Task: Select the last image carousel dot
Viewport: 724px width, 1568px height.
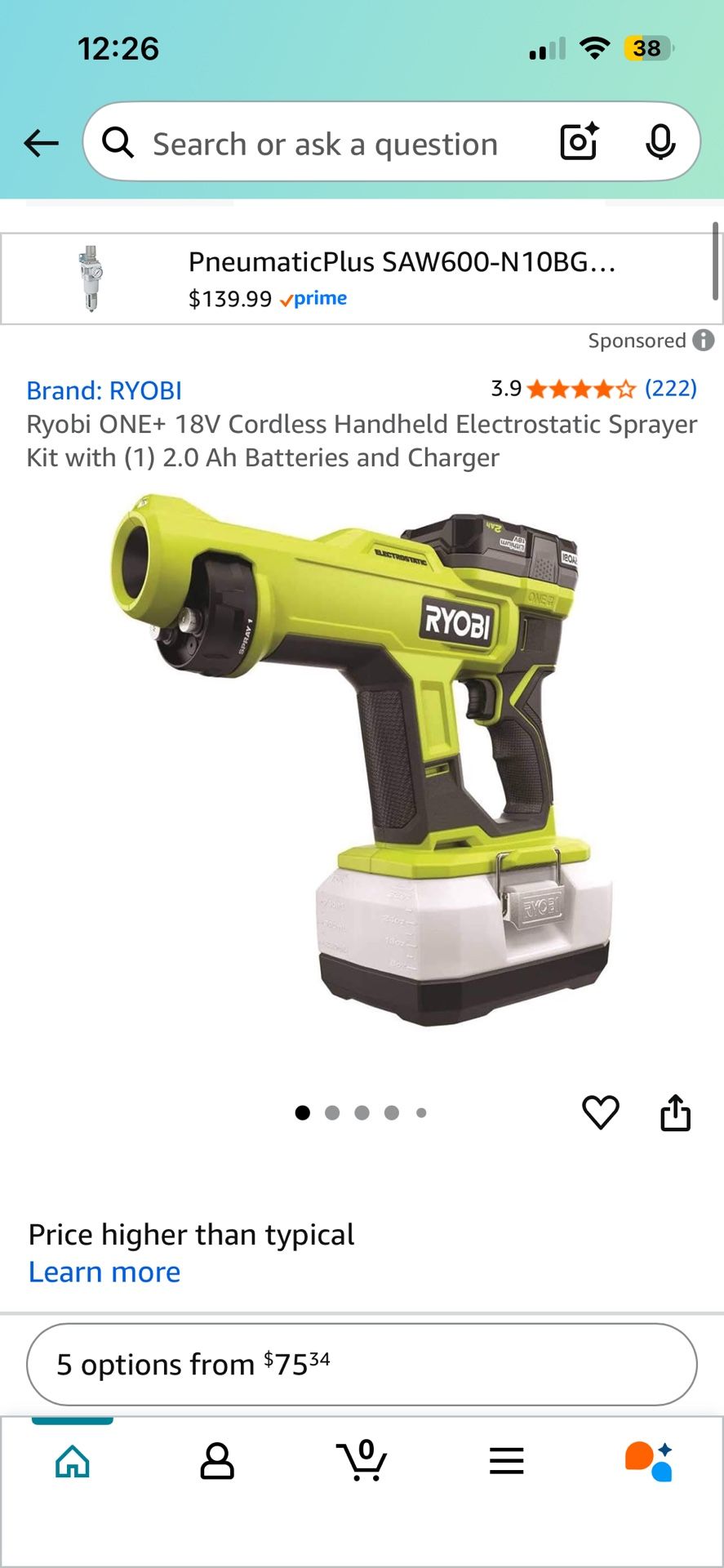Action: [422, 1112]
